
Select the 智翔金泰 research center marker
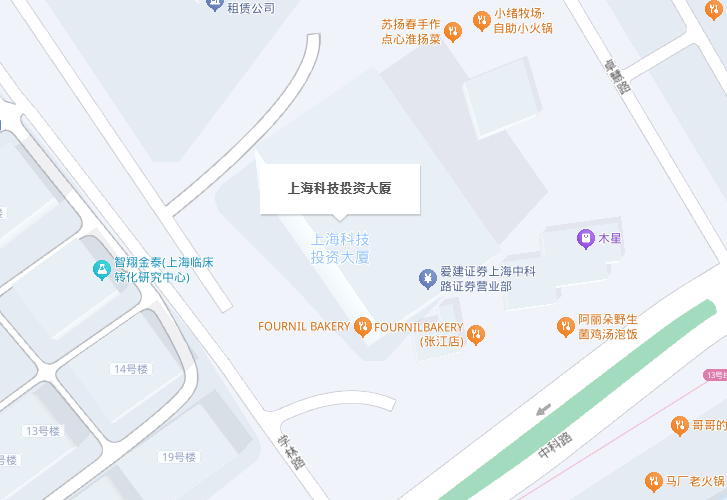click(101, 270)
